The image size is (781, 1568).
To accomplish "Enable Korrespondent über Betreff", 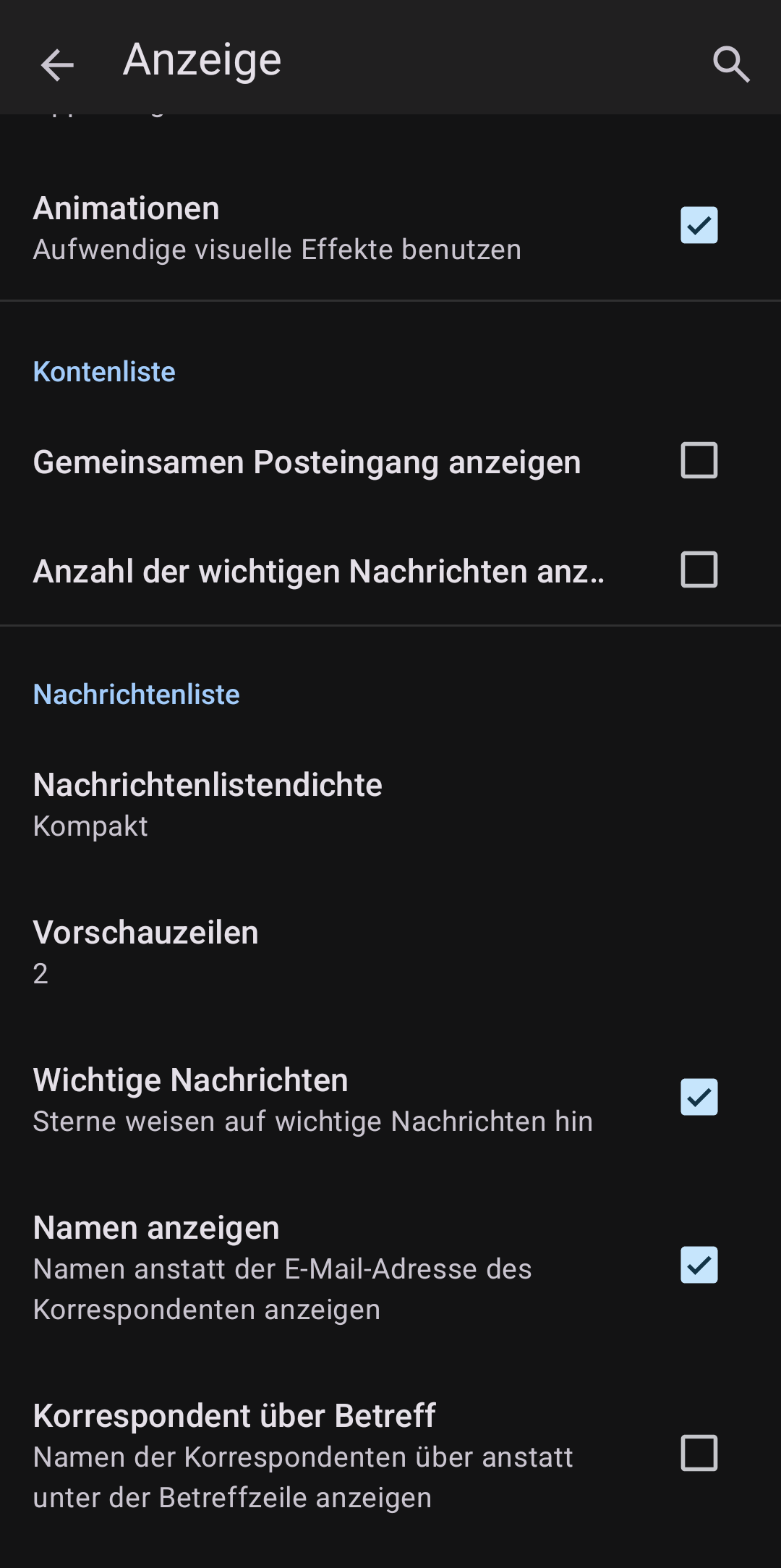I will pyautogui.click(x=699, y=1453).
